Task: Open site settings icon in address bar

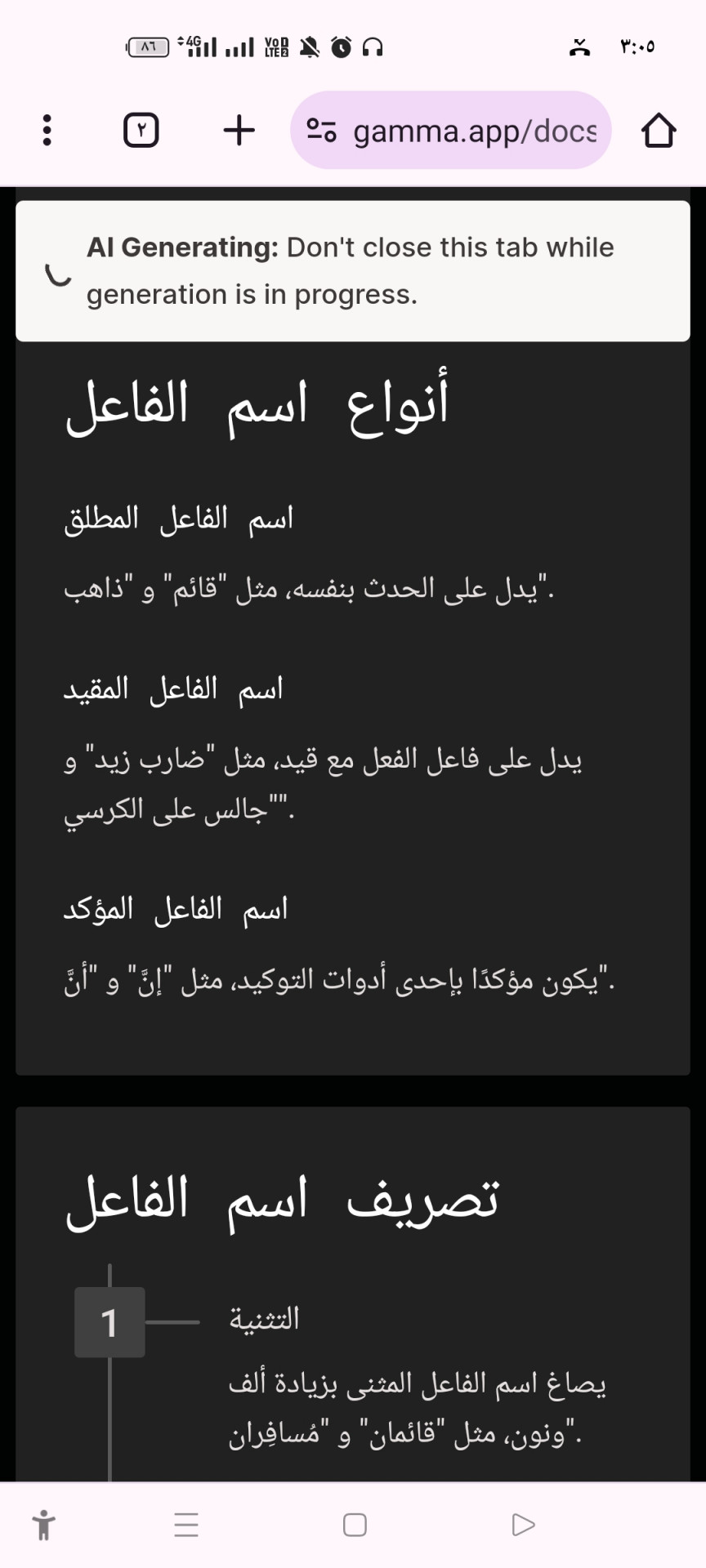Action: 321,130
